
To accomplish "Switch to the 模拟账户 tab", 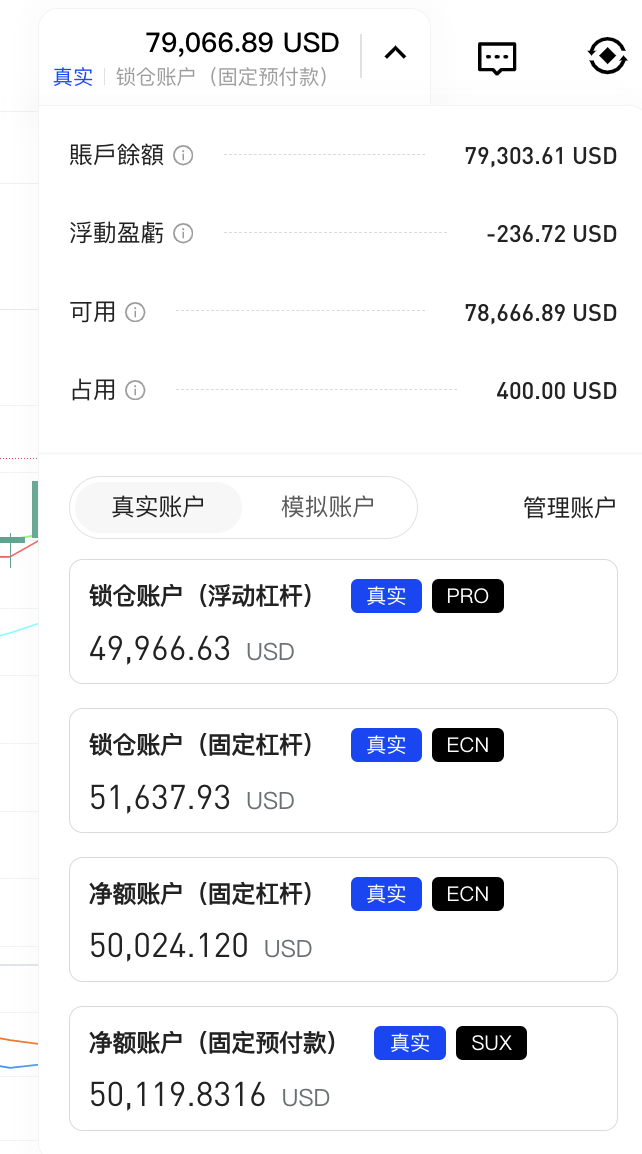I will pos(328,507).
